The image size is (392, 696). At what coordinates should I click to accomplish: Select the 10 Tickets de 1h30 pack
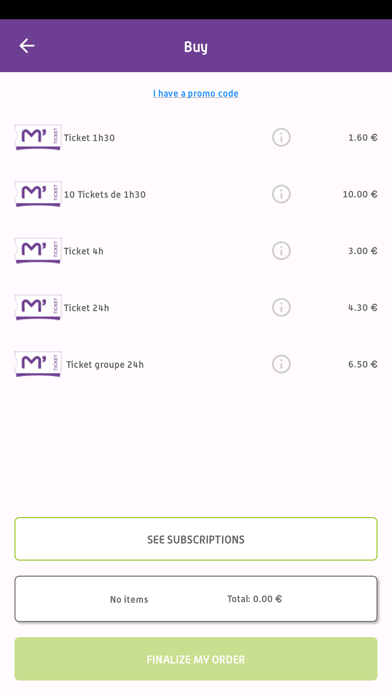196,194
